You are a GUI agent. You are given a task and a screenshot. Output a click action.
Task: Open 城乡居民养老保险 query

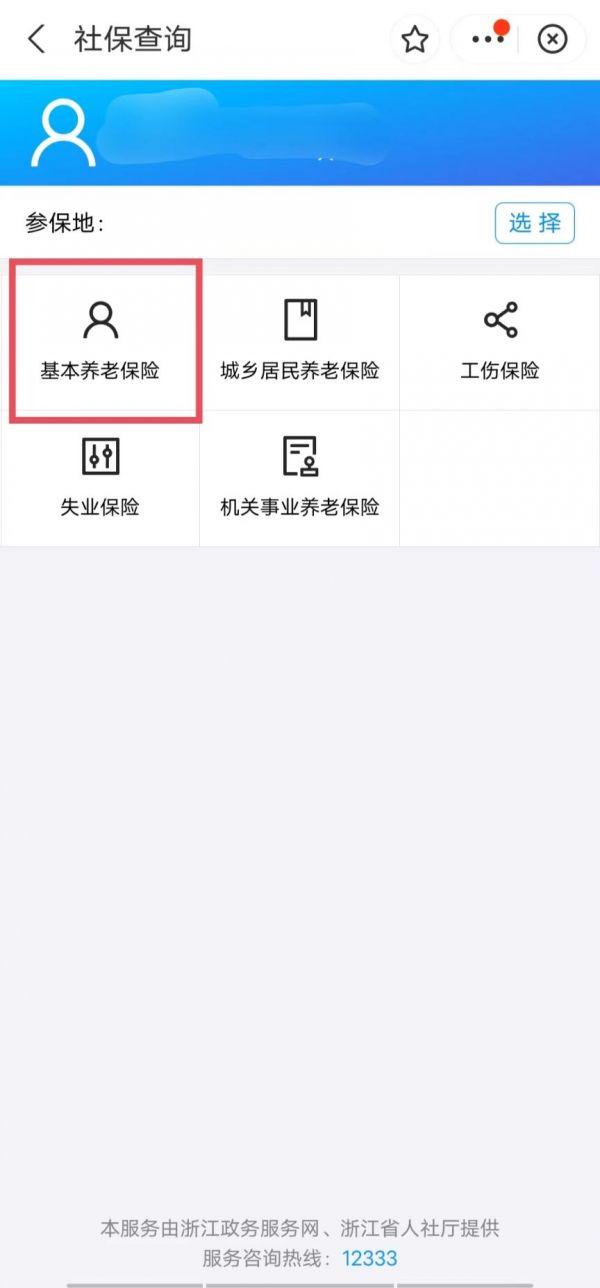[x=300, y=342]
